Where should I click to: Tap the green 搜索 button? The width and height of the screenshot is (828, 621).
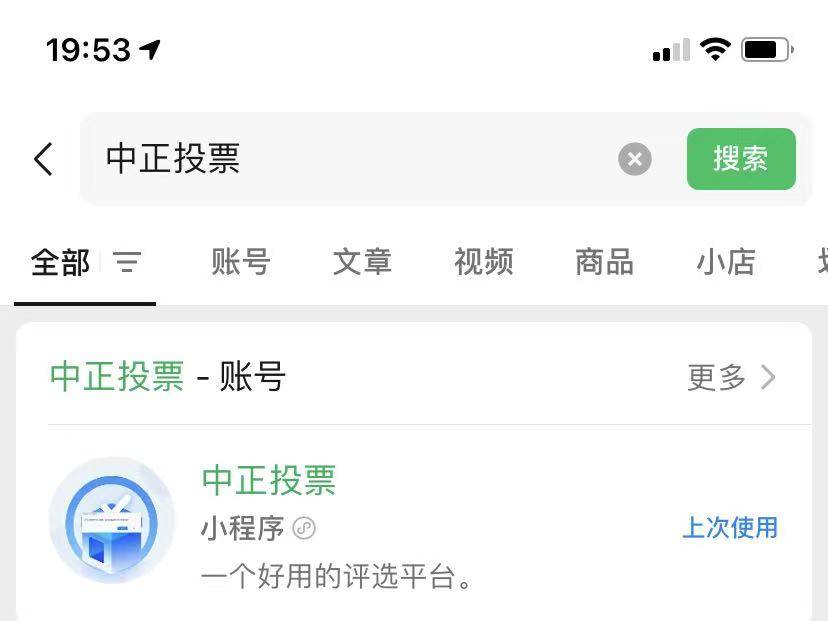(x=741, y=159)
